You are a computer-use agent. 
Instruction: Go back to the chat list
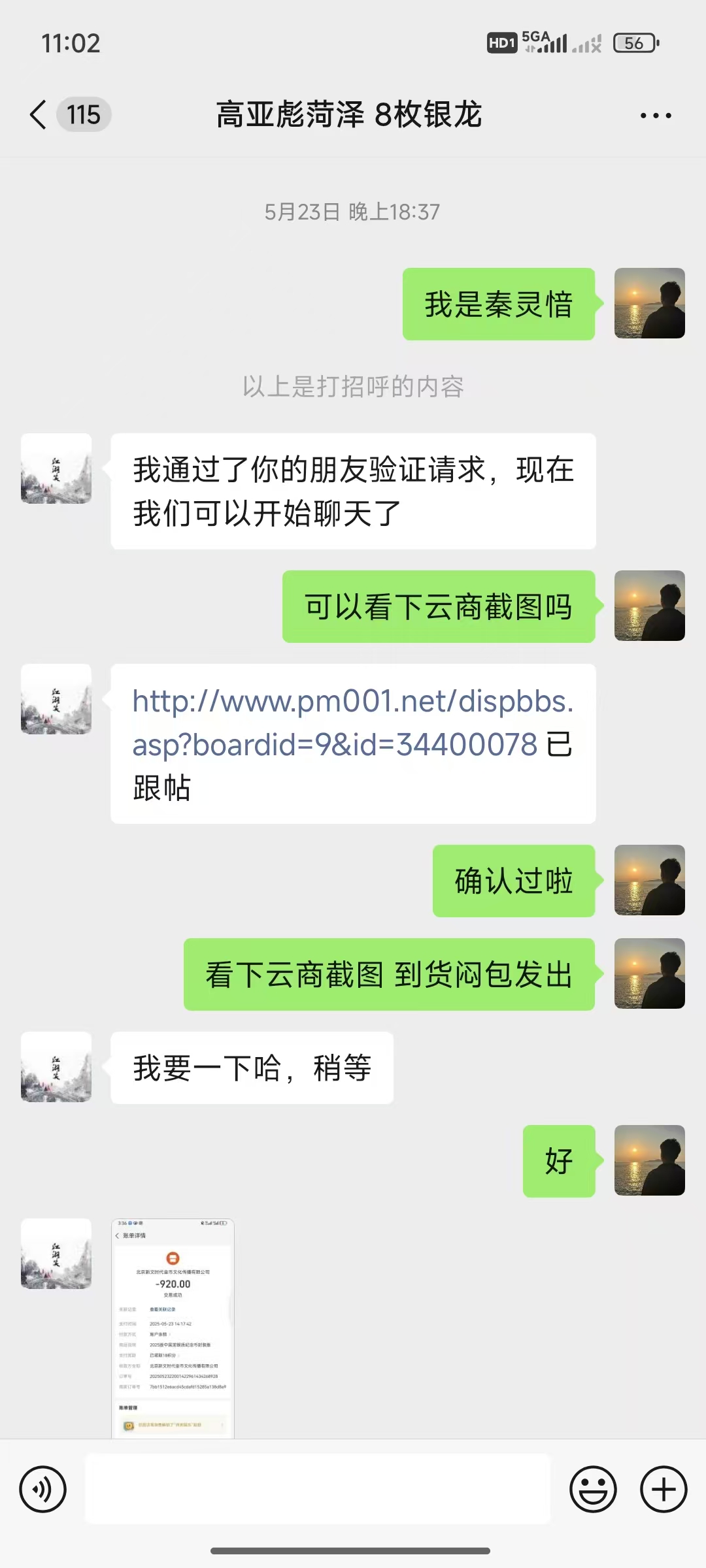click(39, 115)
